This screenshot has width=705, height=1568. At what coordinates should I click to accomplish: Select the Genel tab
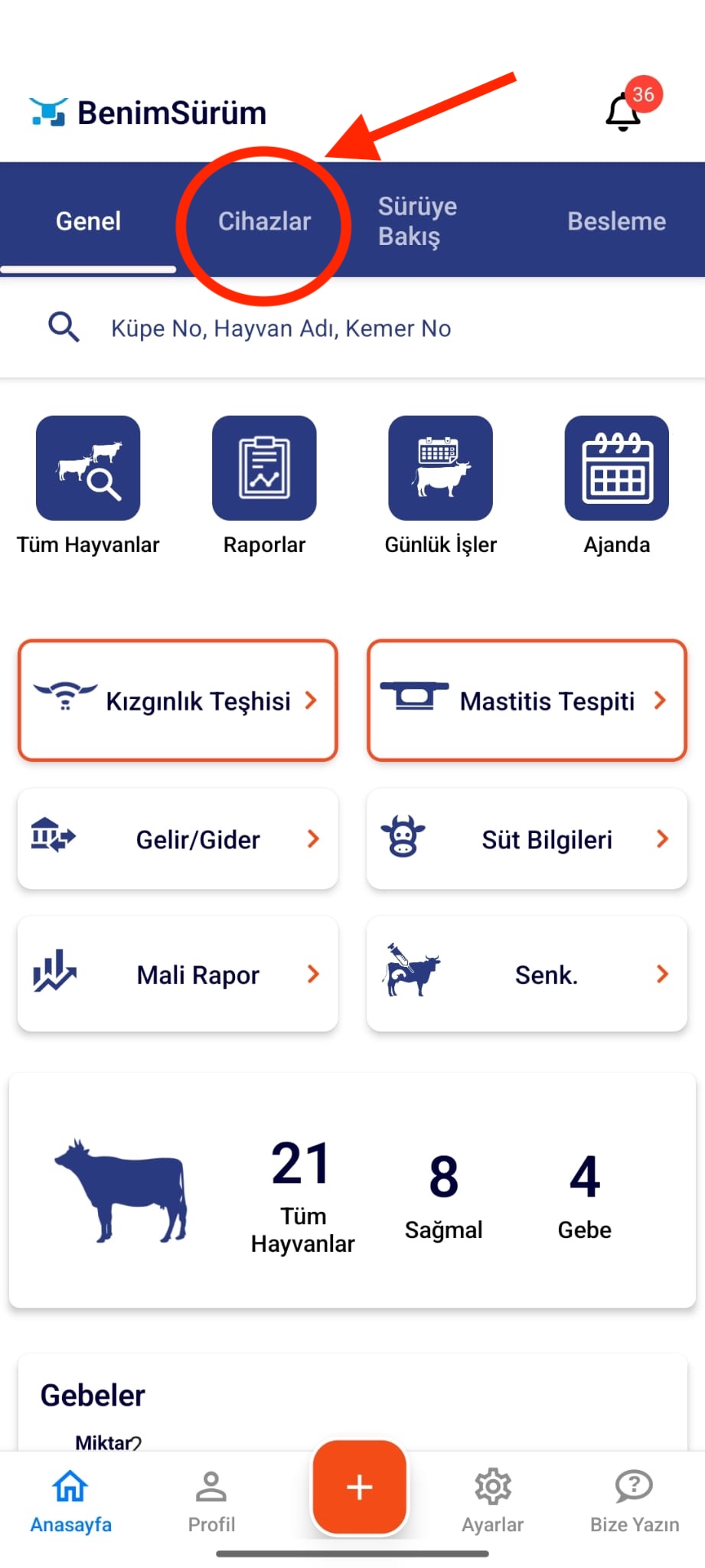click(88, 221)
